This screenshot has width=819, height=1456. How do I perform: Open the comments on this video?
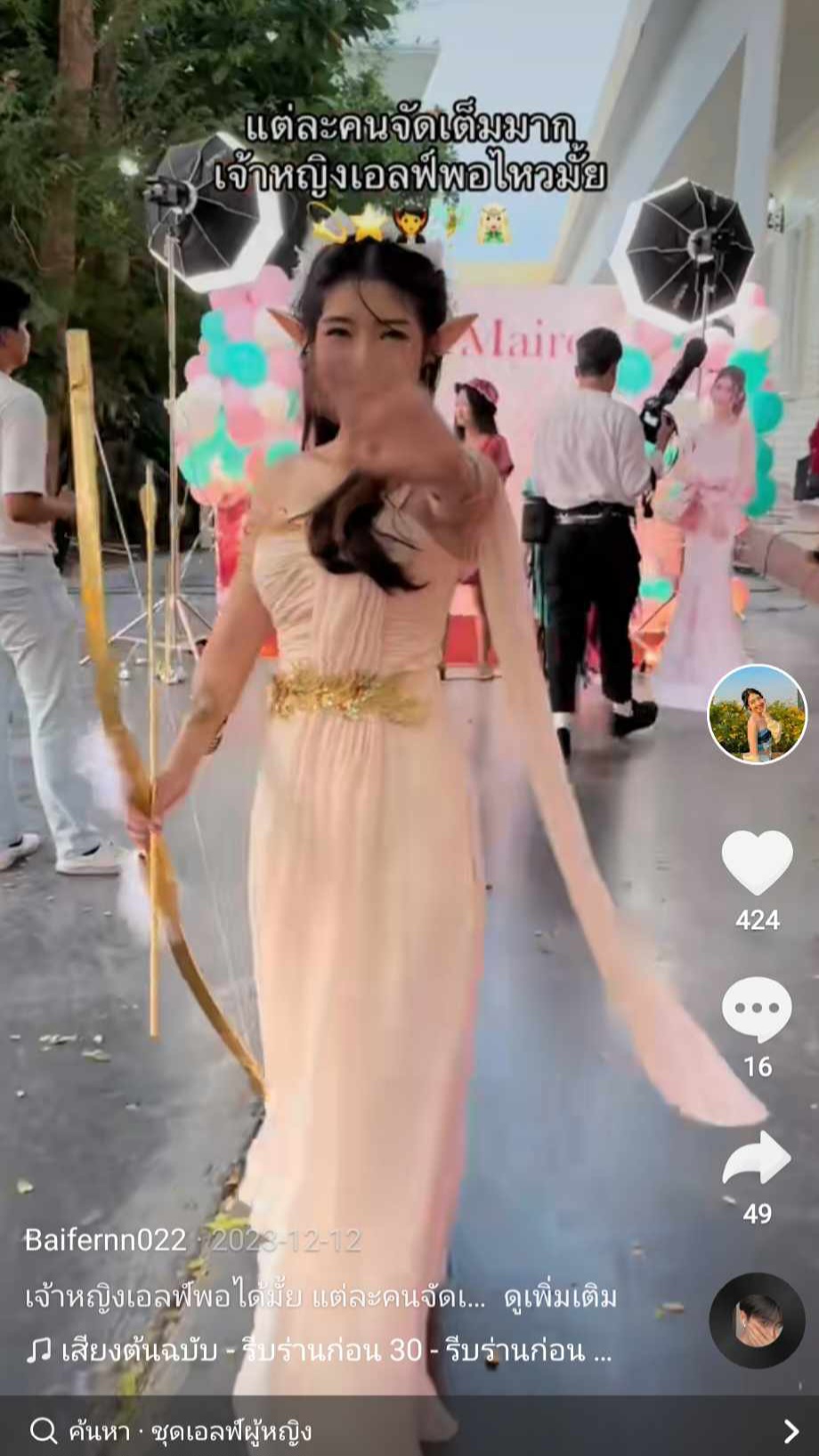tap(757, 1009)
